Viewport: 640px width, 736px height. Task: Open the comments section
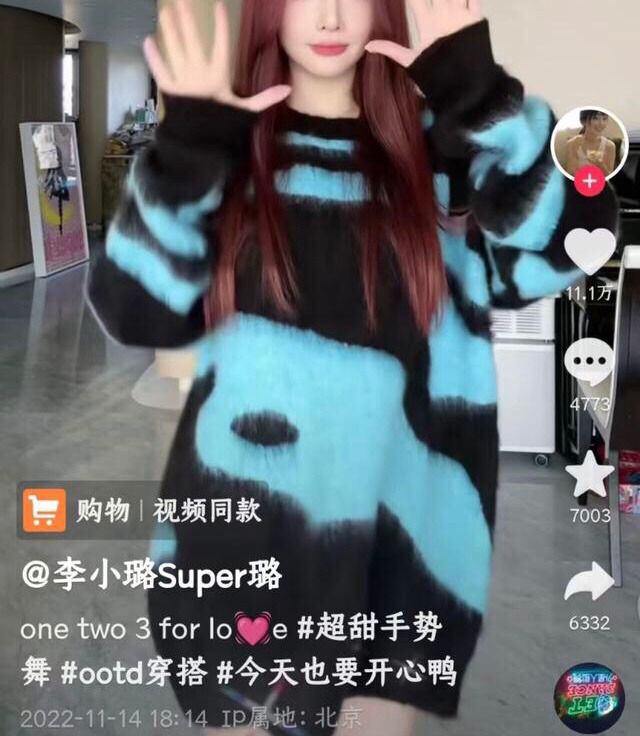[x=590, y=366]
